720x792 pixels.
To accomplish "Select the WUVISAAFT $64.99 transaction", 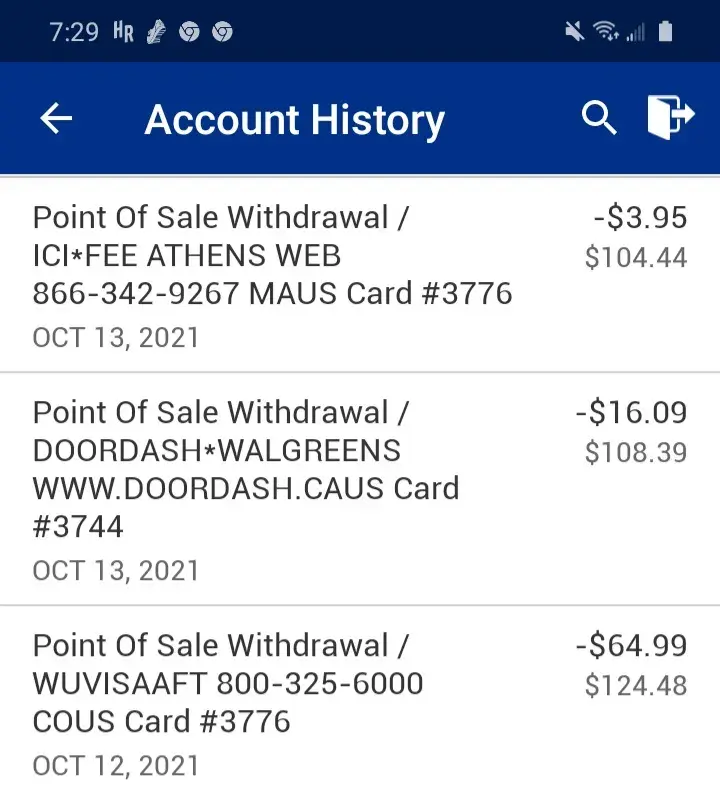I will click(360, 702).
